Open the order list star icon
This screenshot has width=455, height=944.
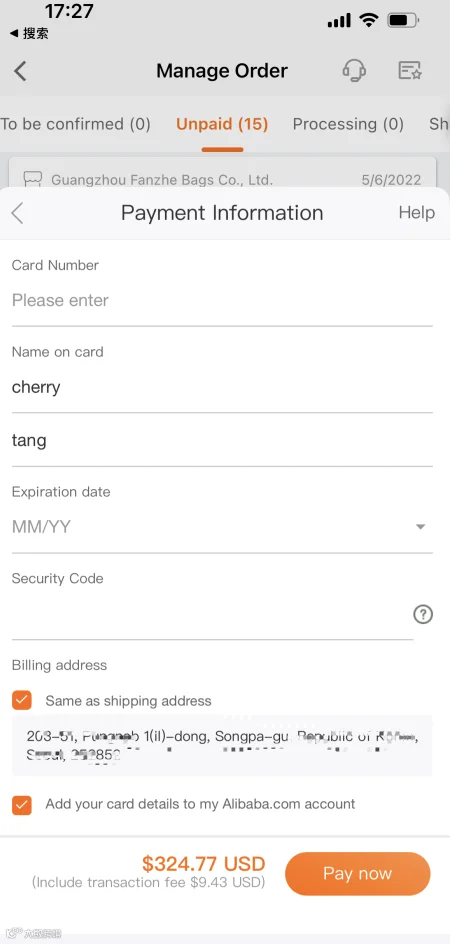tap(410, 70)
